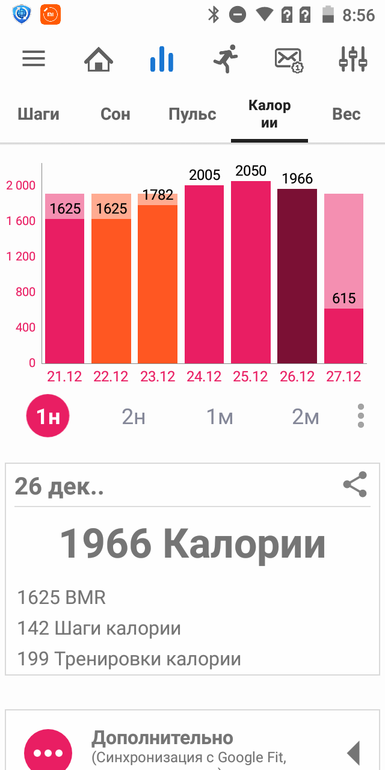Switch to the Шаги tab
Image resolution: width=385 pixels, height=770 pixels.
coord(38,114)
